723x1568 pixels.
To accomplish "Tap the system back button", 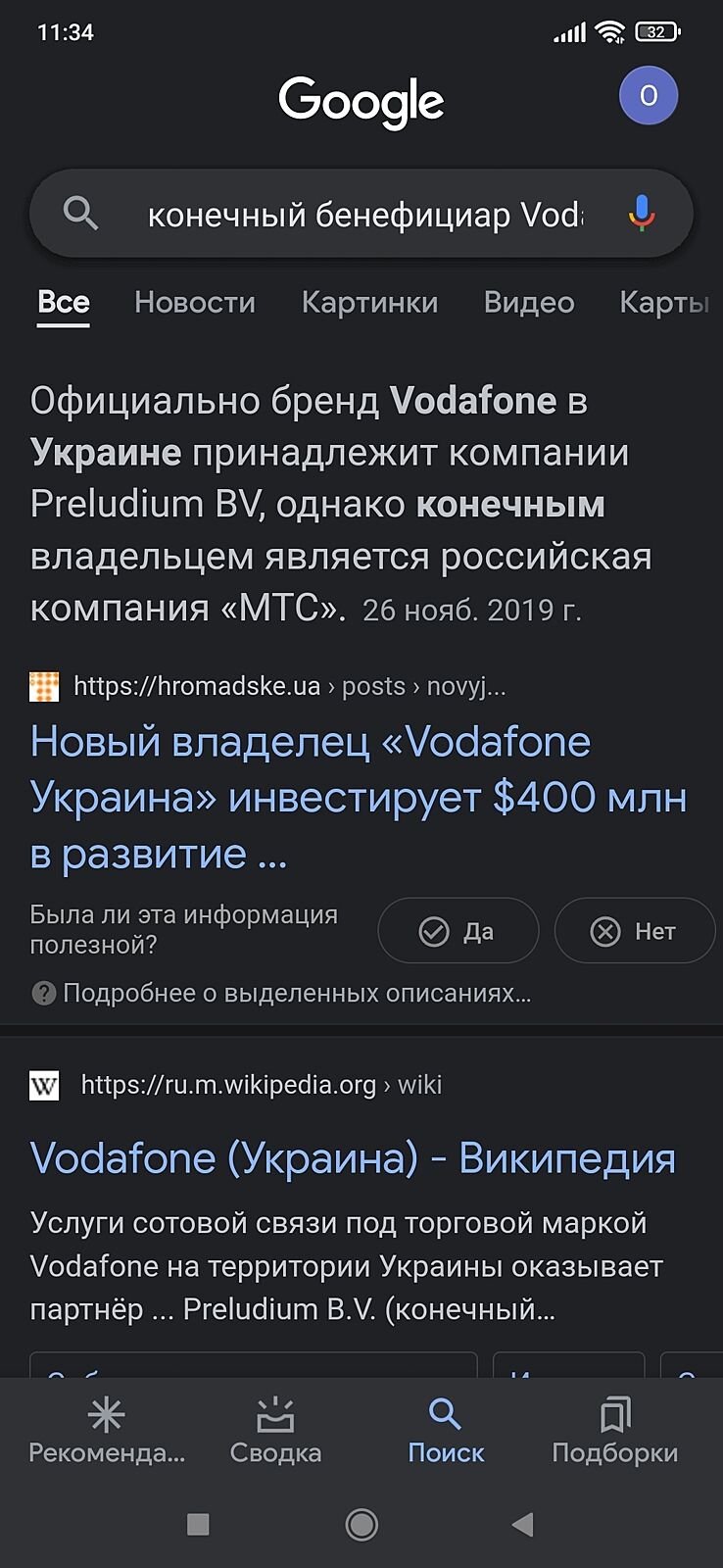I will click(522, 1524).
